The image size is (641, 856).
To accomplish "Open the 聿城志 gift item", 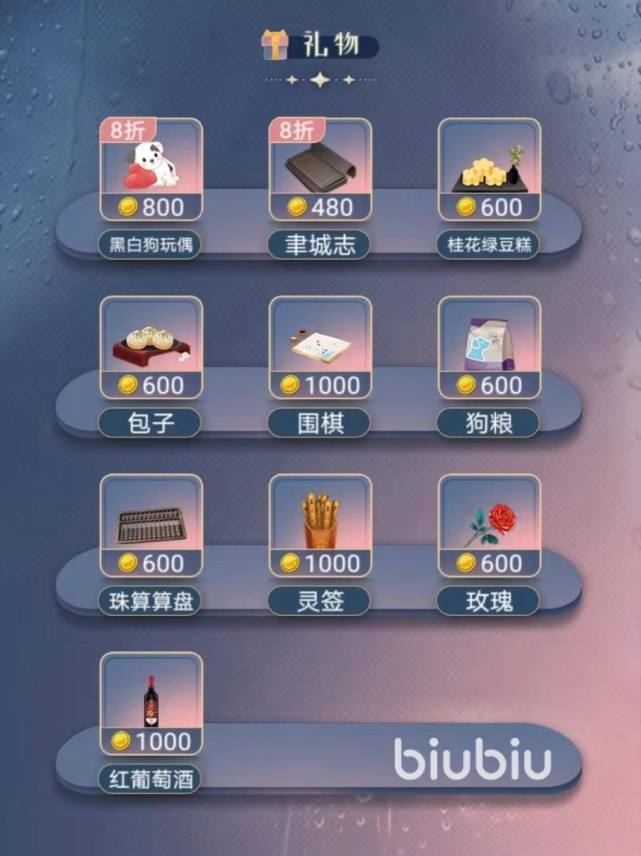I will 320,170.
